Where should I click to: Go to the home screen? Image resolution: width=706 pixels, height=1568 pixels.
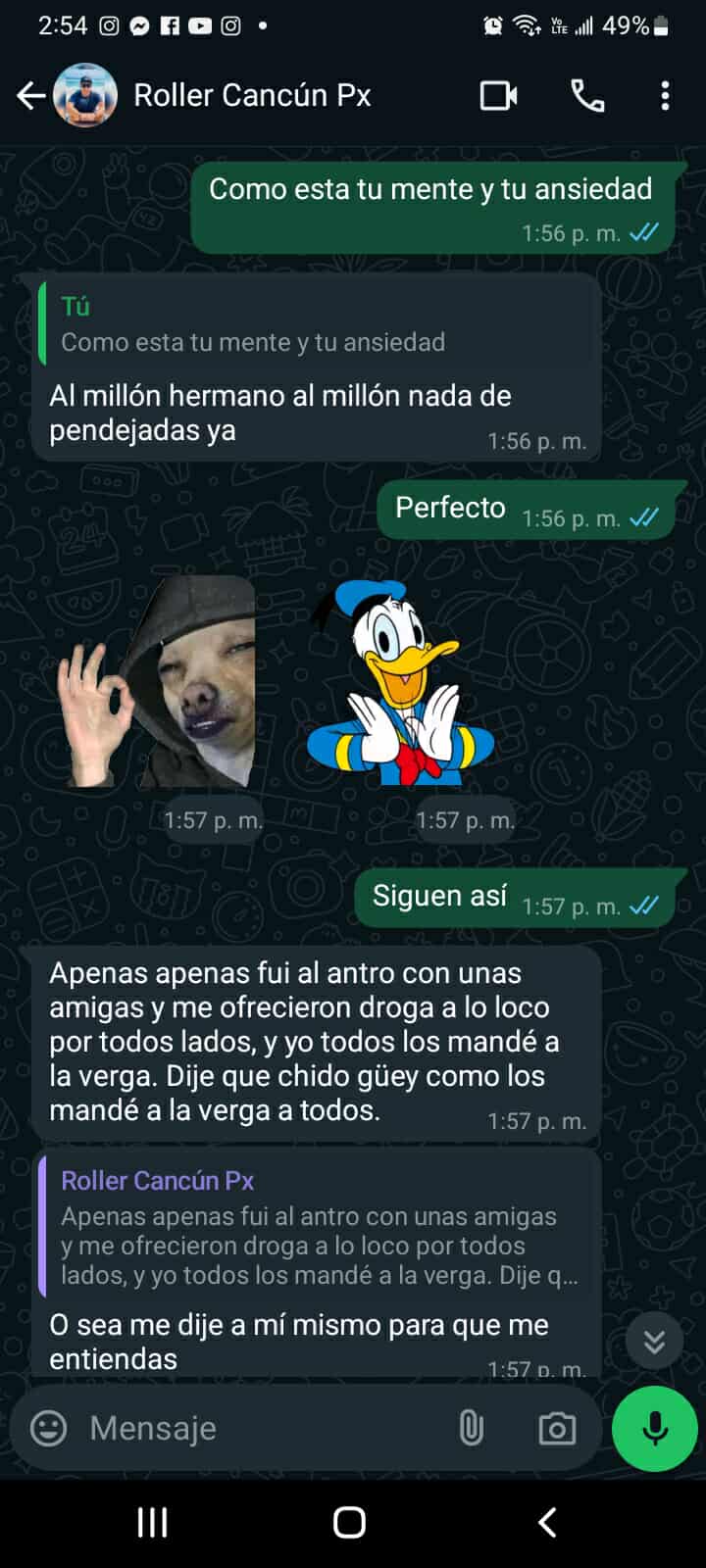350,1522
